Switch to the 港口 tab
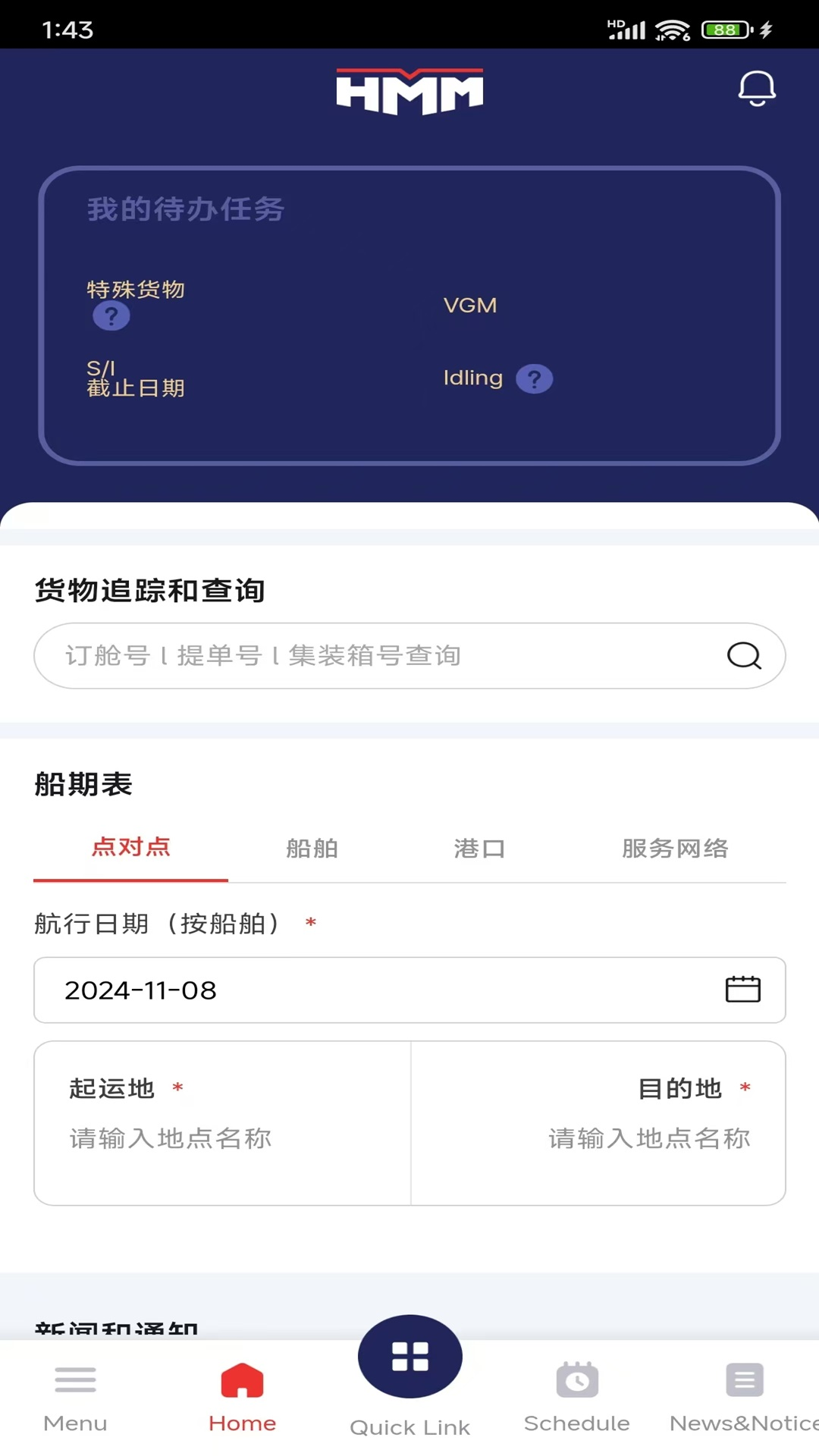The width and height of the screenshot is (819, 1456). tap(479, 849)
